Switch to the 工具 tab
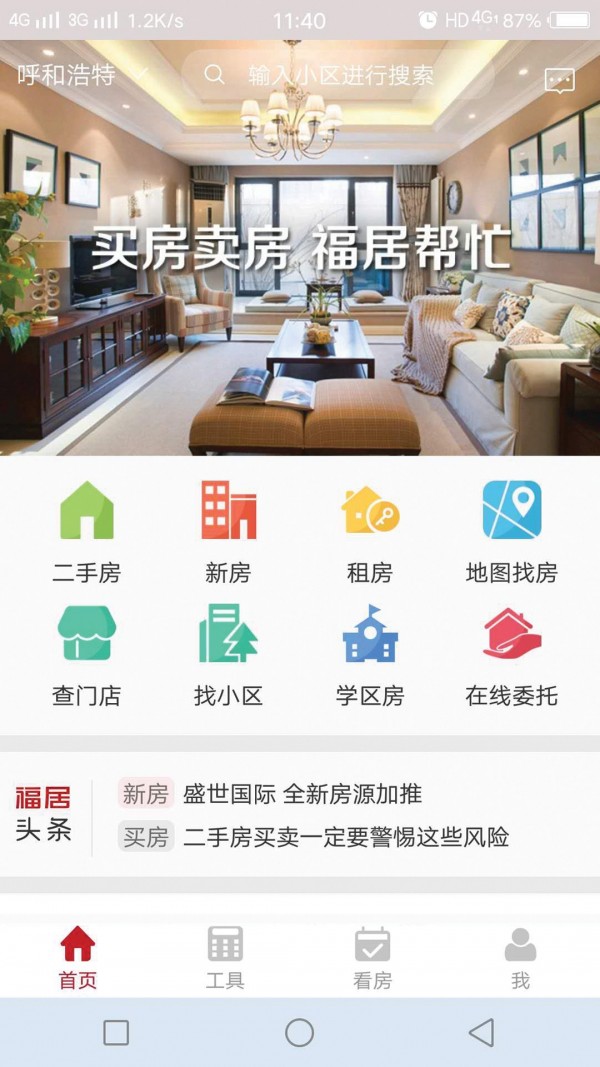This screenshot has height=1067, width=600. coord(225,958)
